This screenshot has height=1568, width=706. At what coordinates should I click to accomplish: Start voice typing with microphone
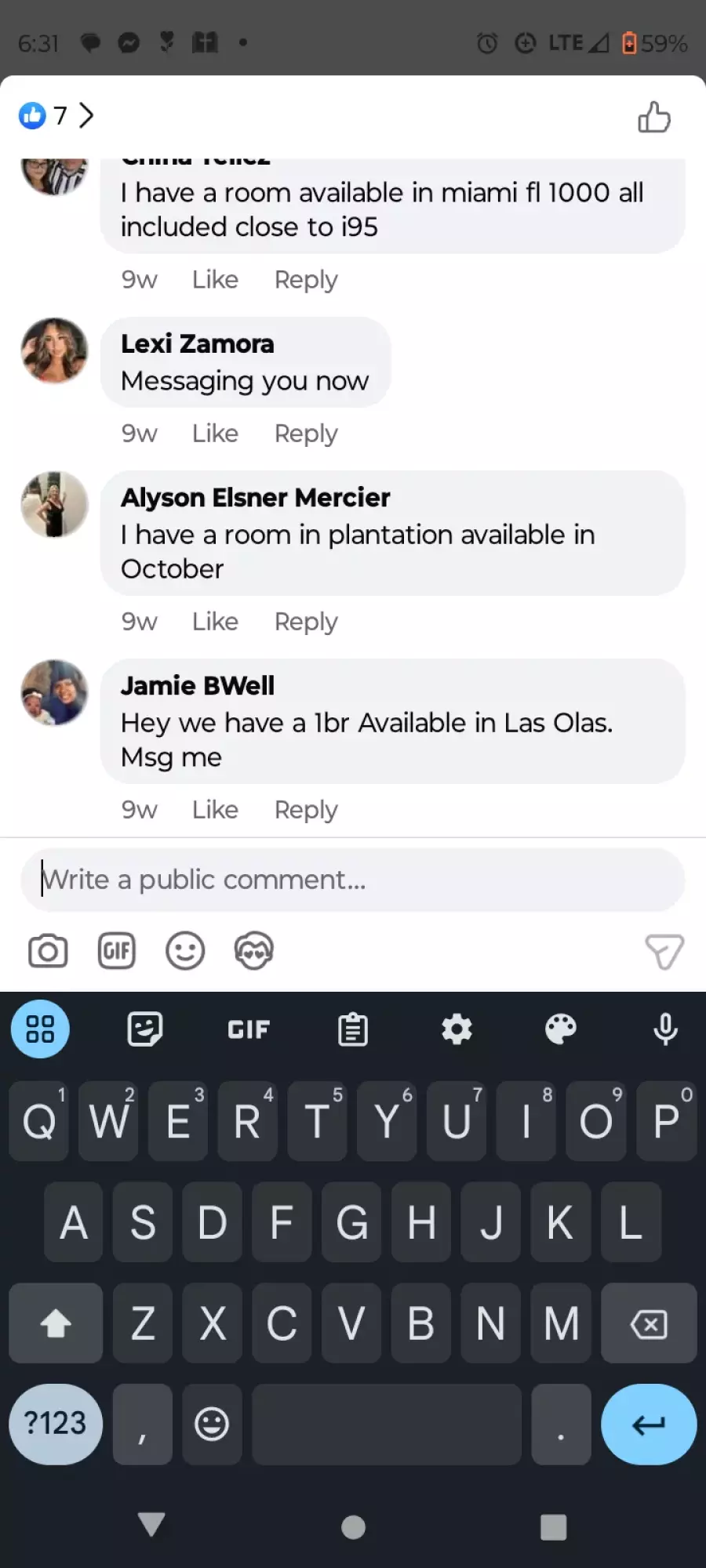click(x=665, y=1029)
